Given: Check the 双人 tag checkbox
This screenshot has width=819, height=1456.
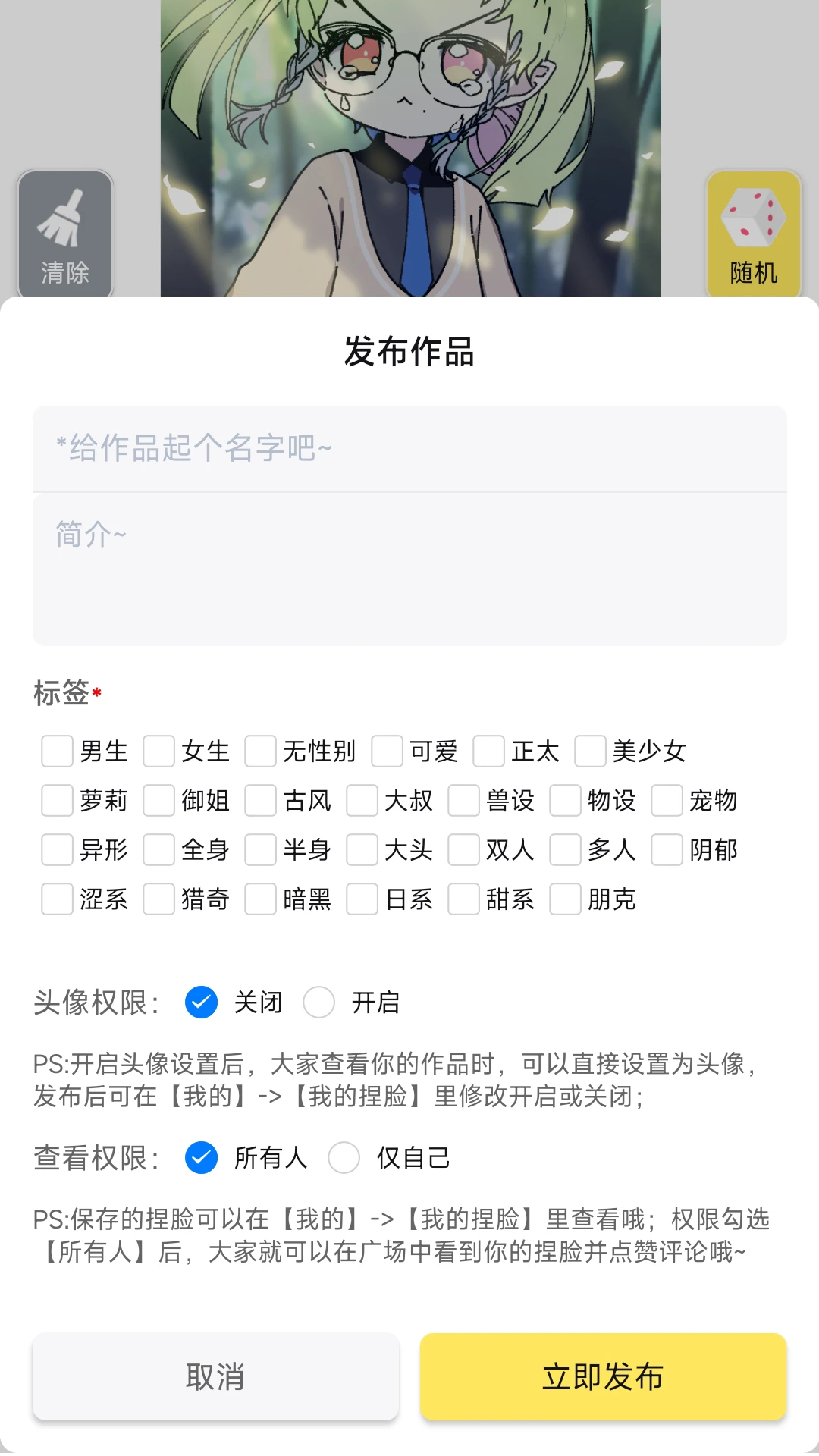Looking at the screenshot, I should tap(463, 851).
